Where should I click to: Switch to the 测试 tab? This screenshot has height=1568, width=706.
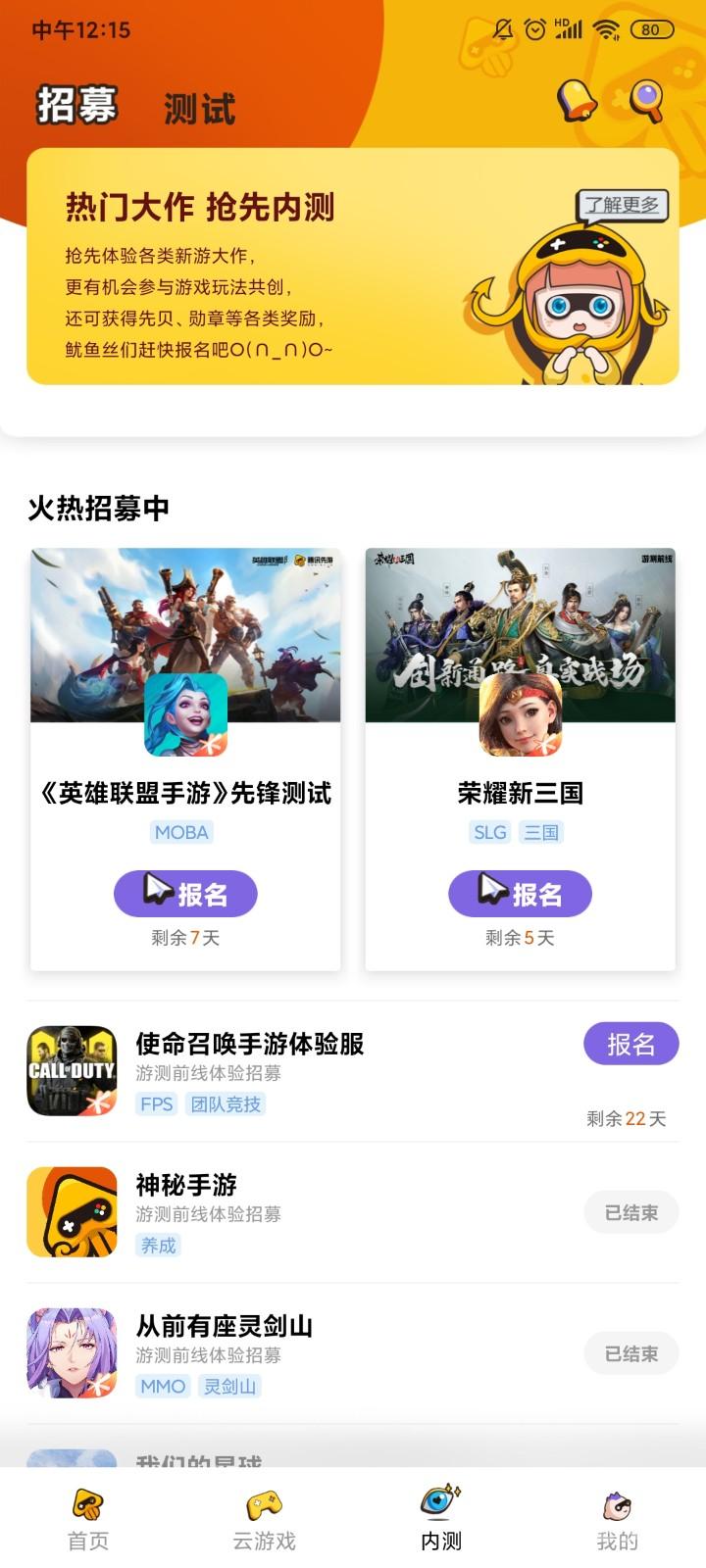pyautogui.click(x=199, y=109)
